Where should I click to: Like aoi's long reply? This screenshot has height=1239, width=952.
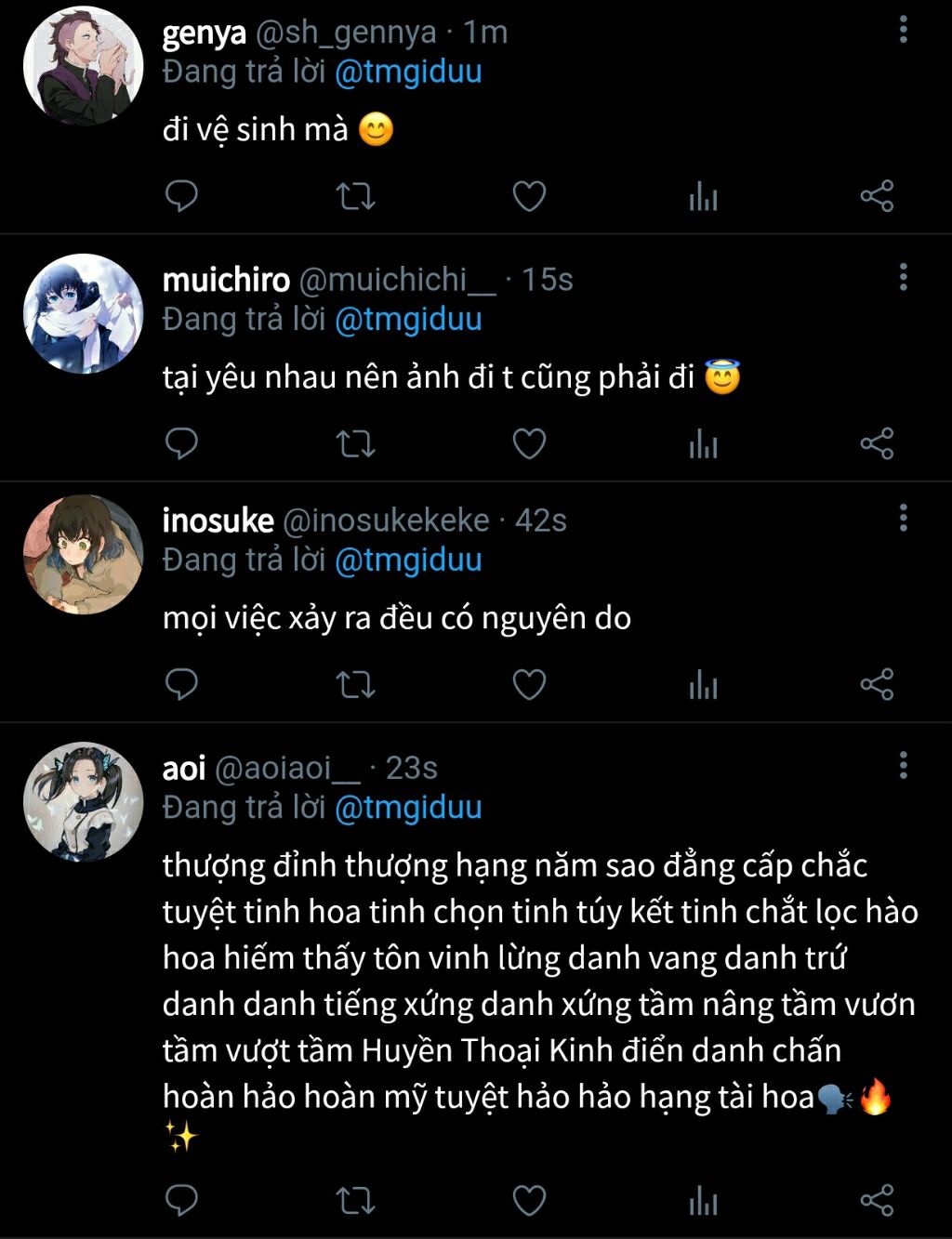tap(529, 1201)
